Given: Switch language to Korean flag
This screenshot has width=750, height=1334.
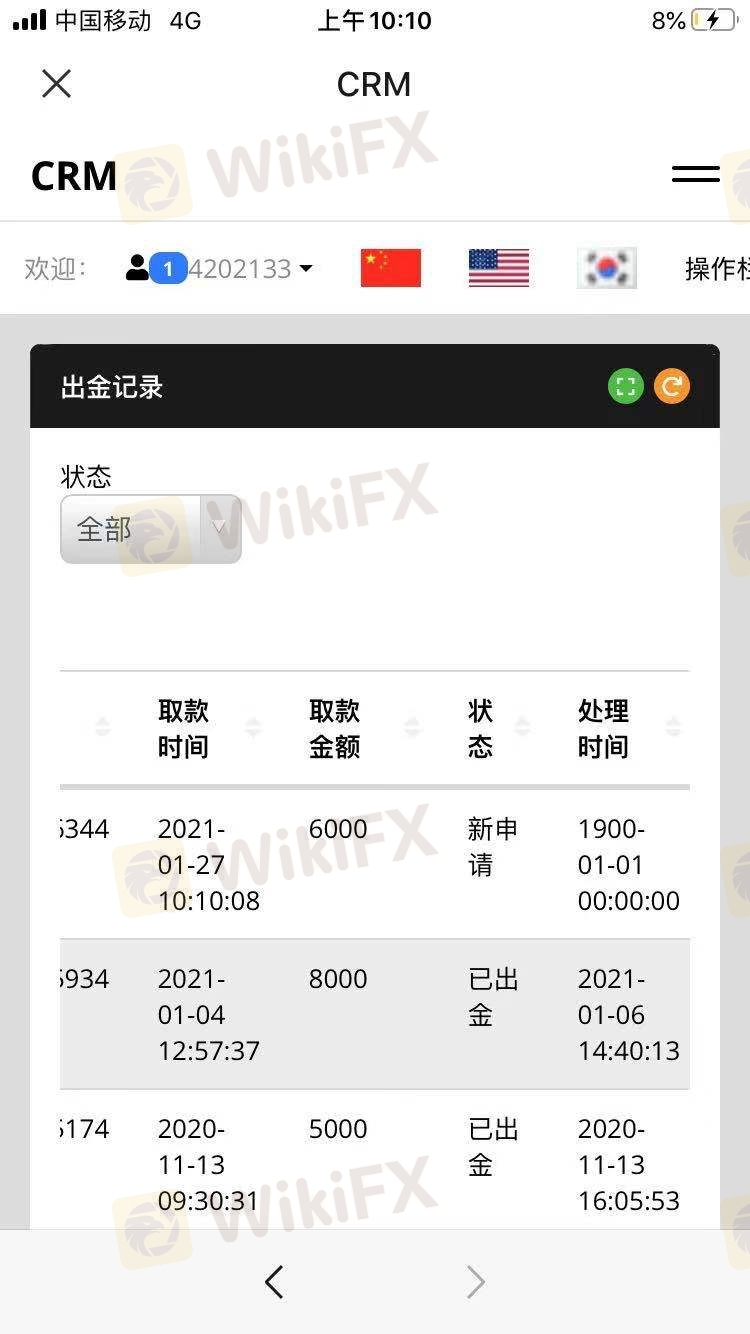Looking at the screenshot, I should tap(607, 268).
